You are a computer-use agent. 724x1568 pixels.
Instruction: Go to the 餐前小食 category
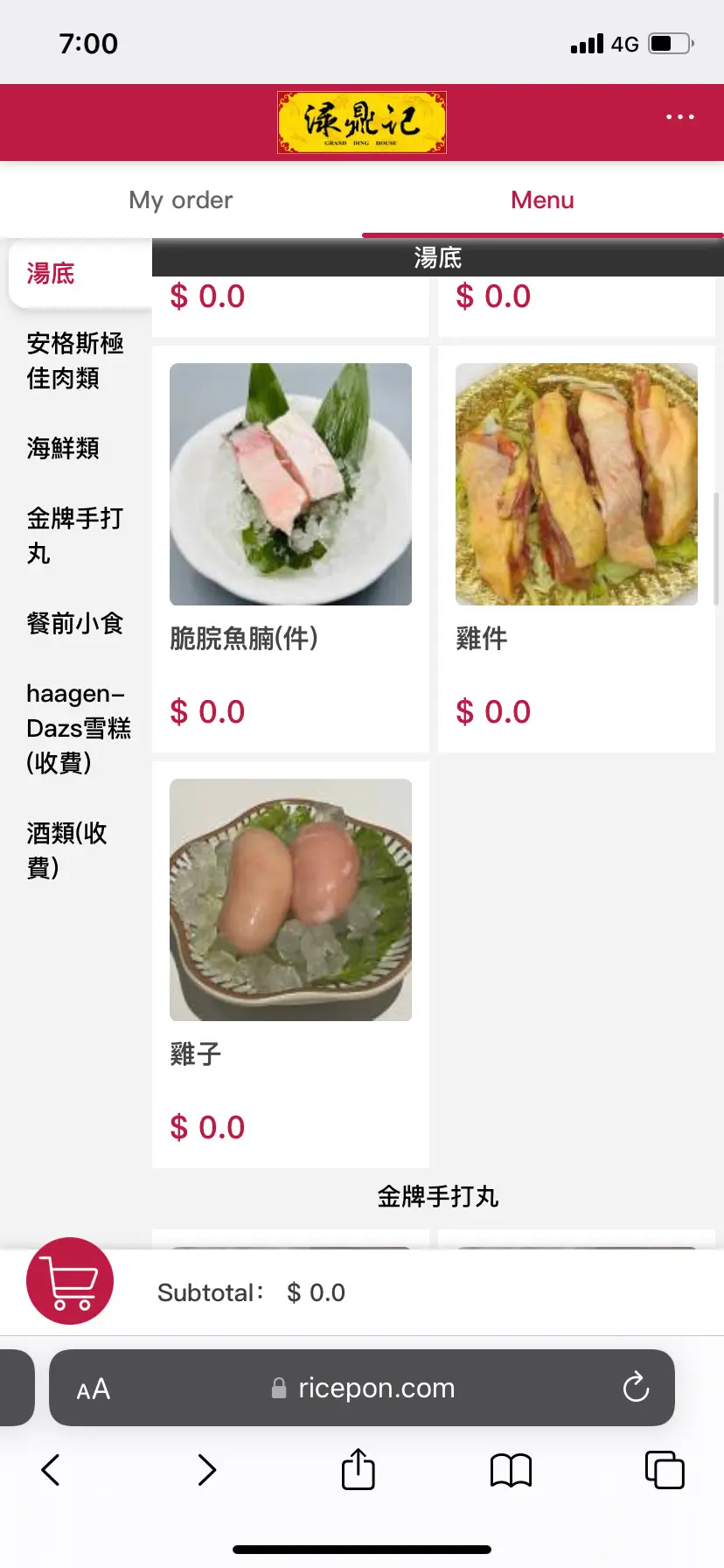75,623
